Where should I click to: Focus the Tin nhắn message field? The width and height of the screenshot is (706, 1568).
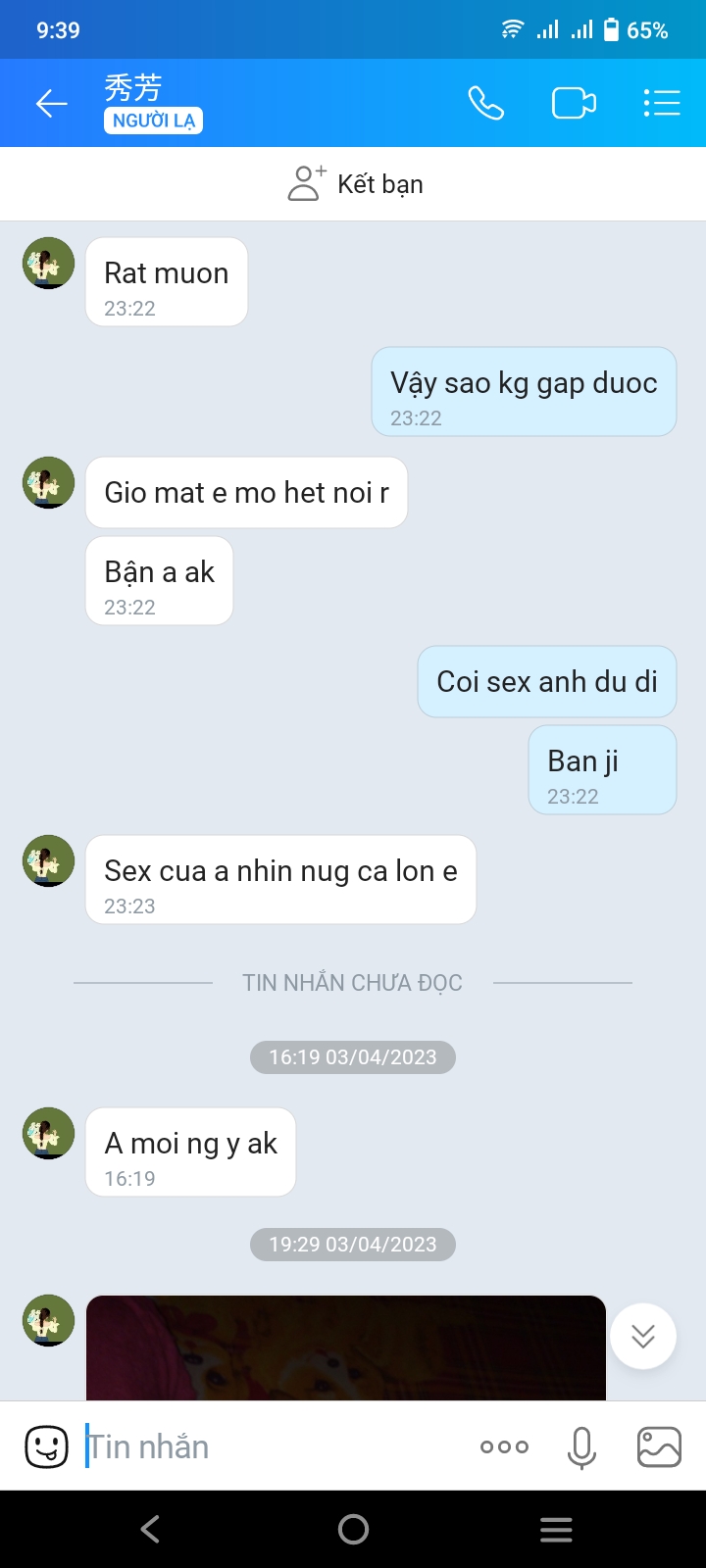[x=275, y=1446]
